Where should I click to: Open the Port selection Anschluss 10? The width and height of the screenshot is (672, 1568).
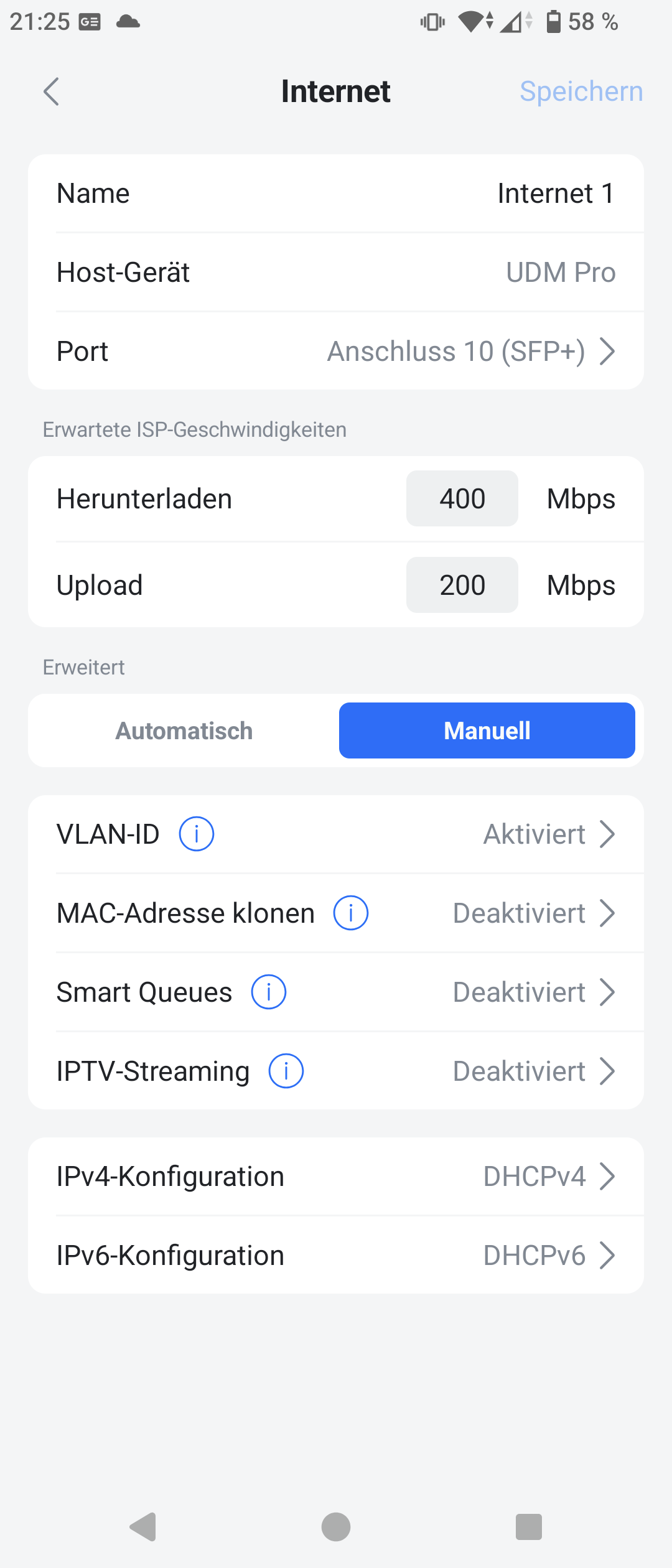click(x=470, y=352)
